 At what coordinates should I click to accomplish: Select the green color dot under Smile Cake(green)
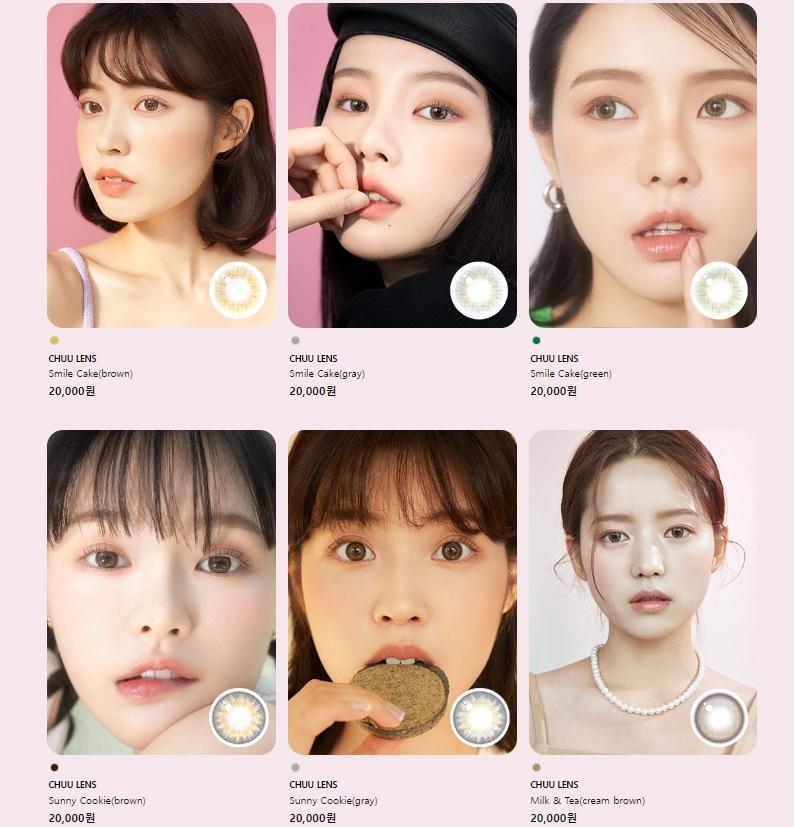coord(536,341)
